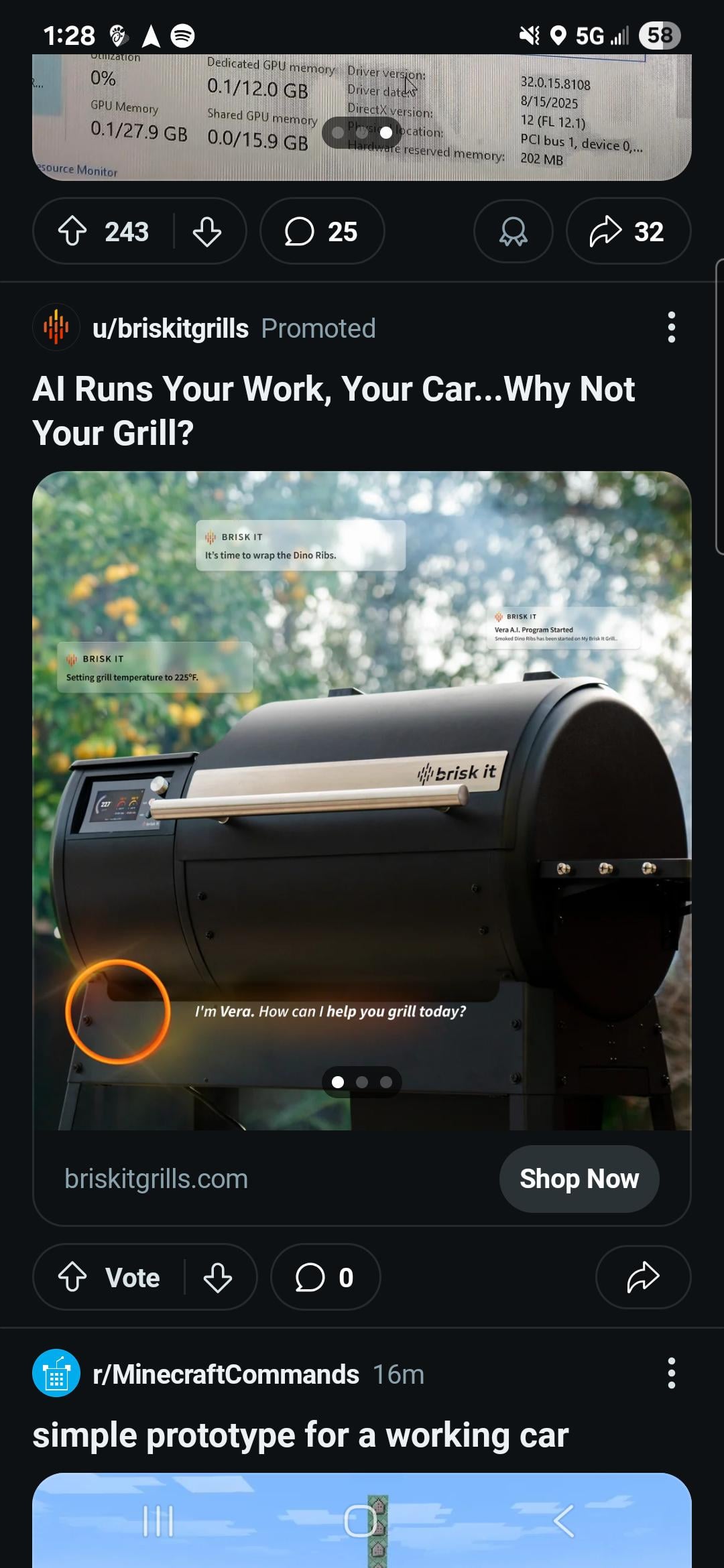The width and height of the screenshot is (724, 1568).
Task: Open the simple prototype working car post
Action: tap(300, 1435)
